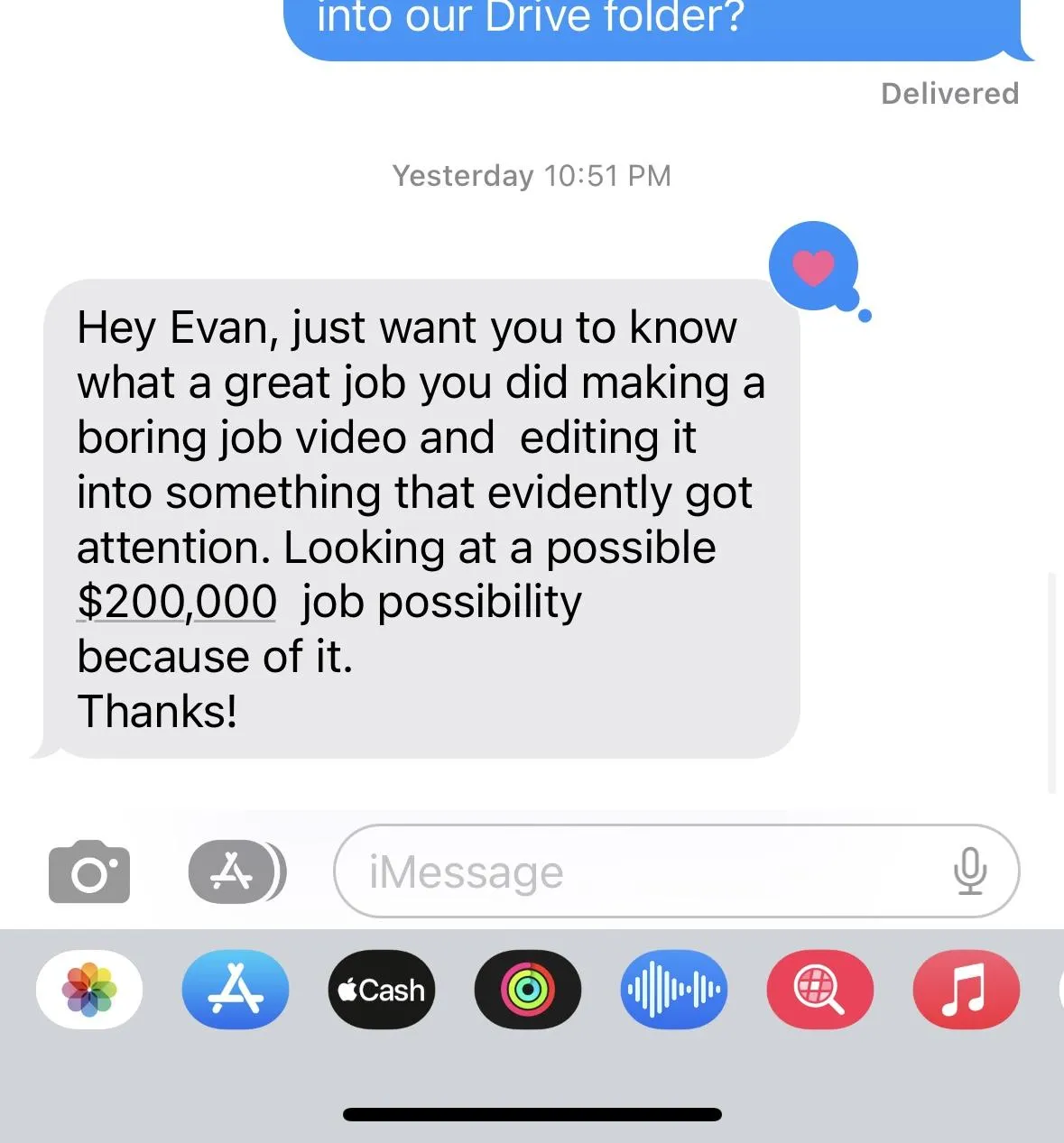The width and height of the screenshot is (1064, 1143).
Task: Start audio dictation with the microphone
Action: click(970, 871)
